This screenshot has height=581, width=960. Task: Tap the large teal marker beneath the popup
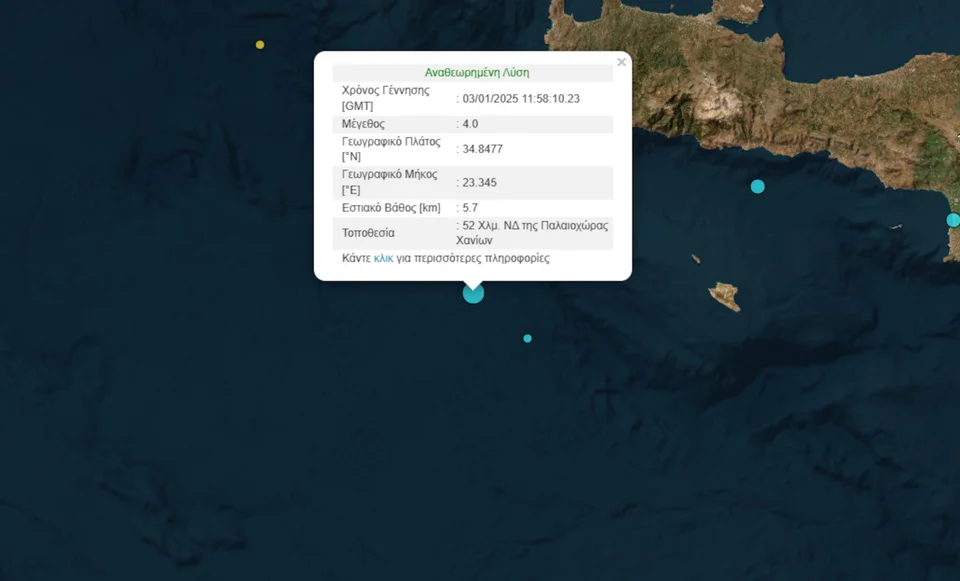473,293
